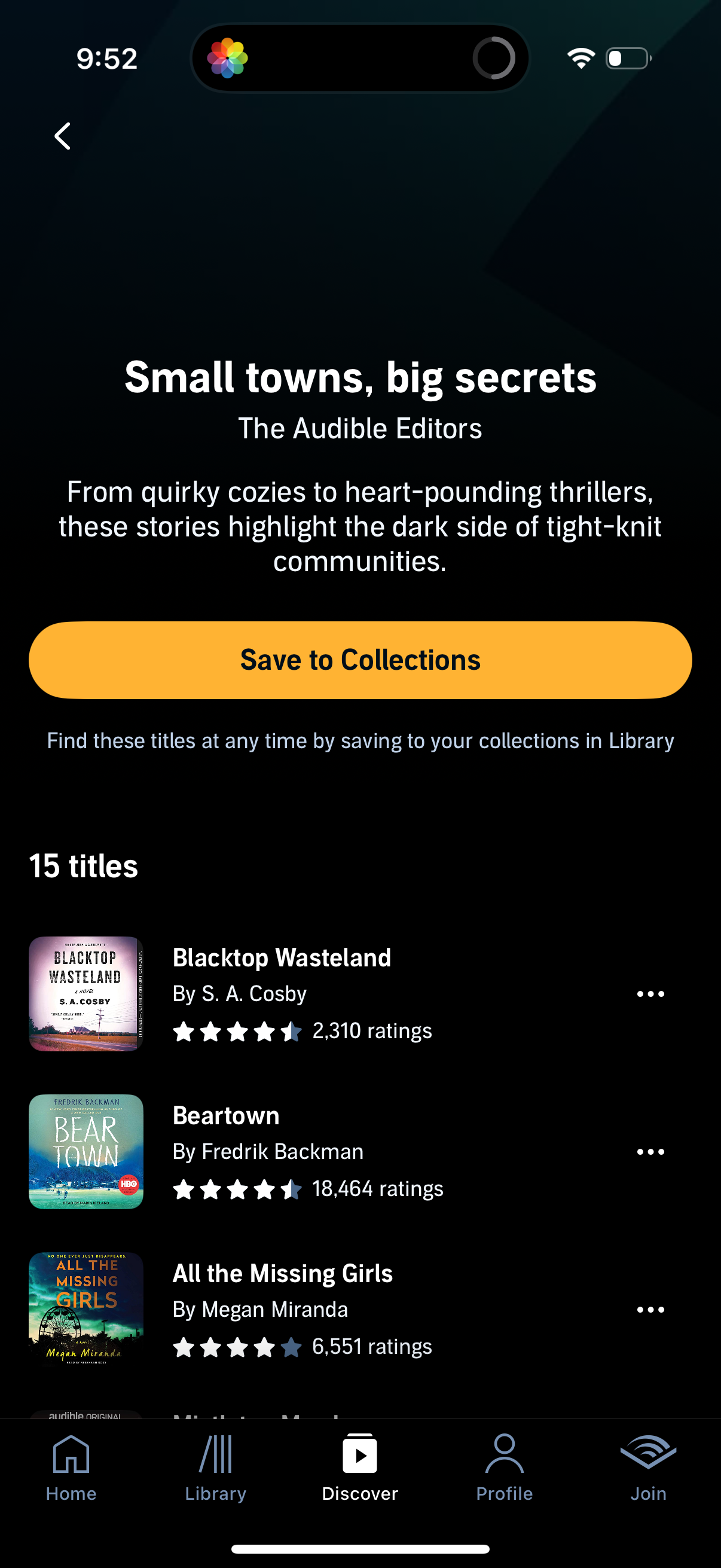
Task: Tap the Beartown cover thumbnail
Action: click(85, 1151)
